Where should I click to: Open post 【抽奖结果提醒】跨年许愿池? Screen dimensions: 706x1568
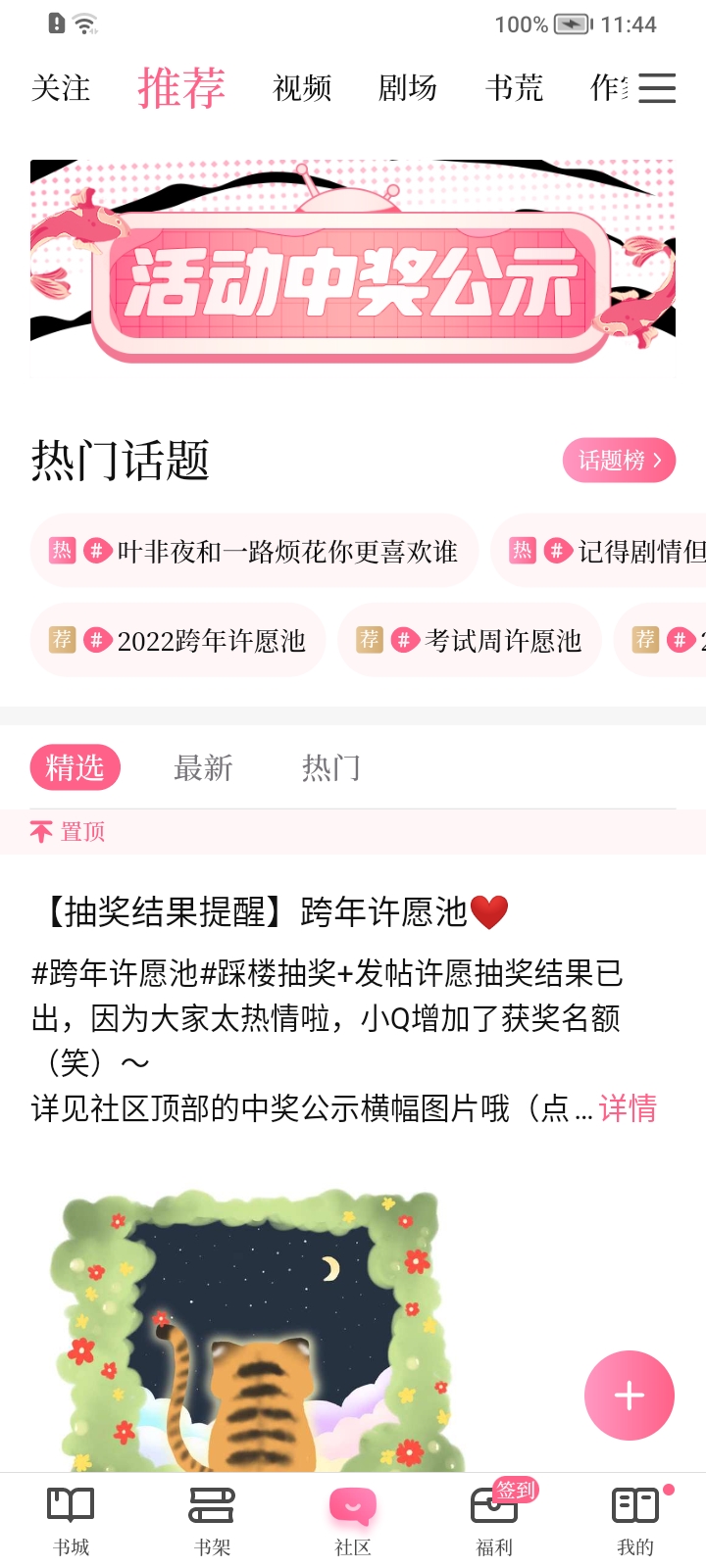point(271,911)
